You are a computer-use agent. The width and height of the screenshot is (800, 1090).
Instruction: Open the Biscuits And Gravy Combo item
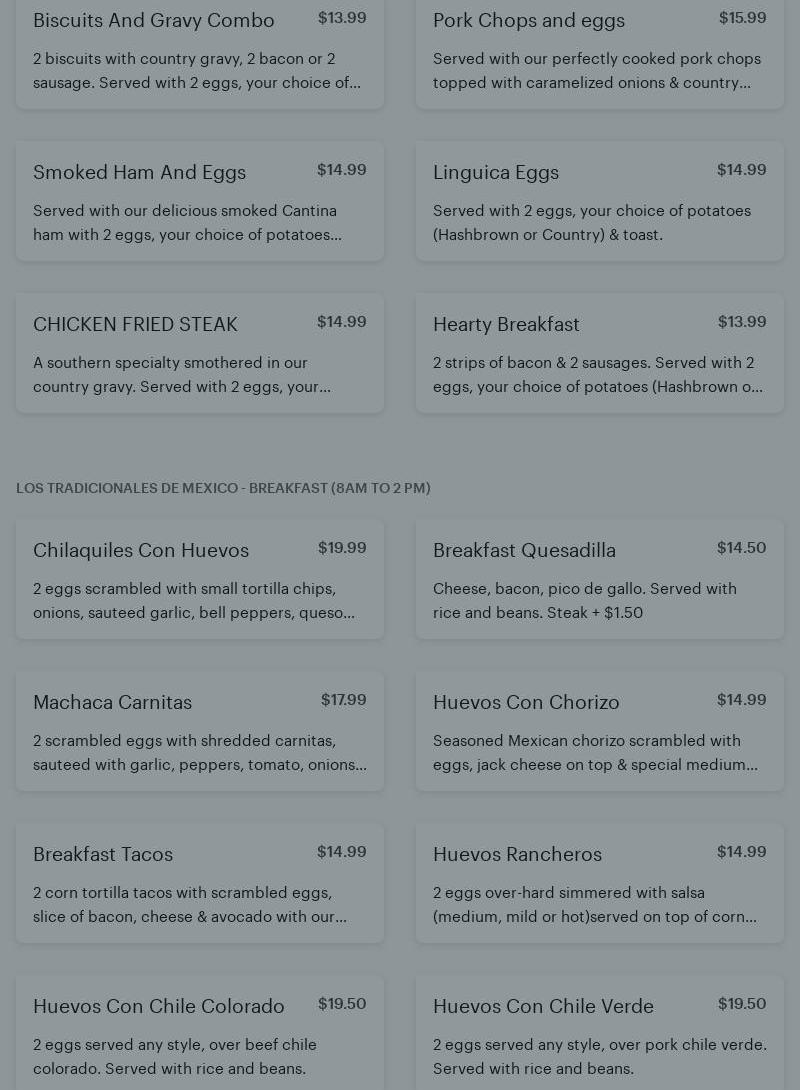click(x=200, y=50)
